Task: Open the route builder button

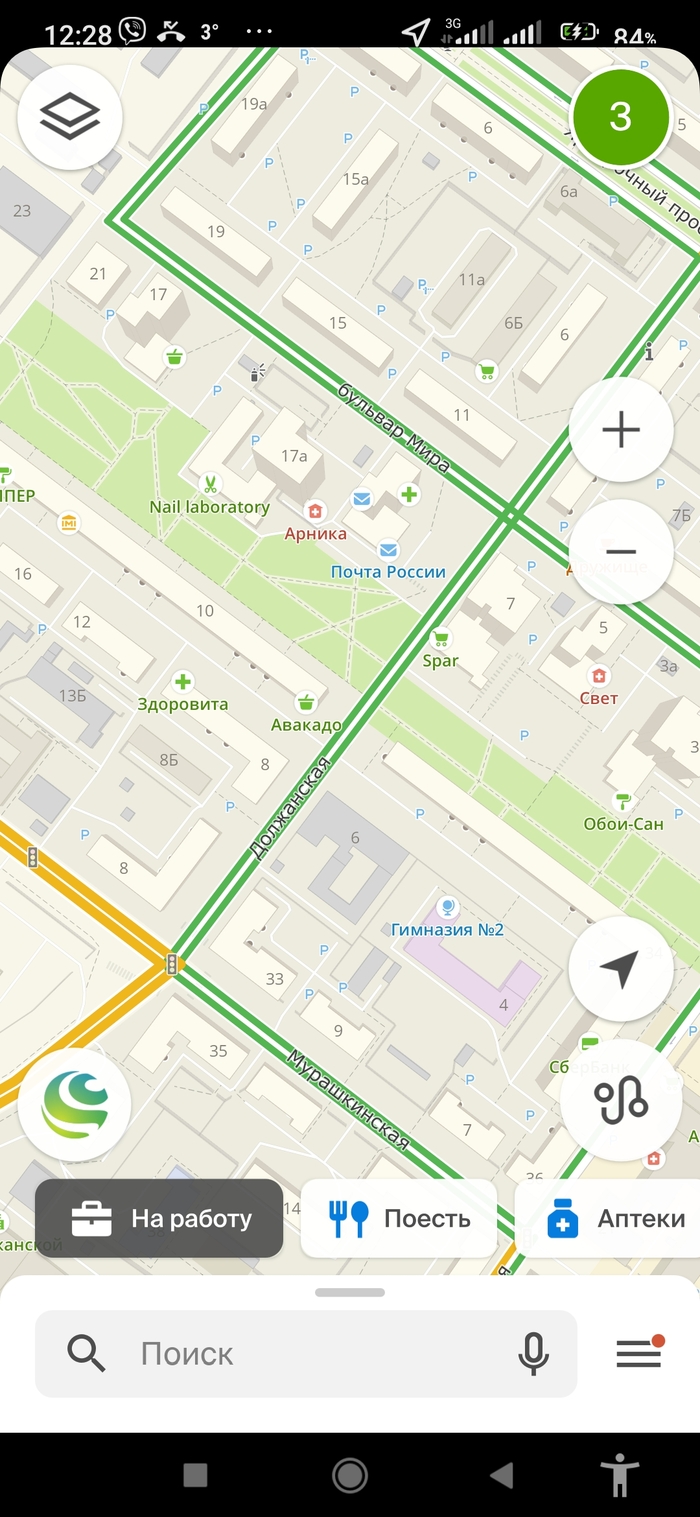Action: (x=620, y=1100)
